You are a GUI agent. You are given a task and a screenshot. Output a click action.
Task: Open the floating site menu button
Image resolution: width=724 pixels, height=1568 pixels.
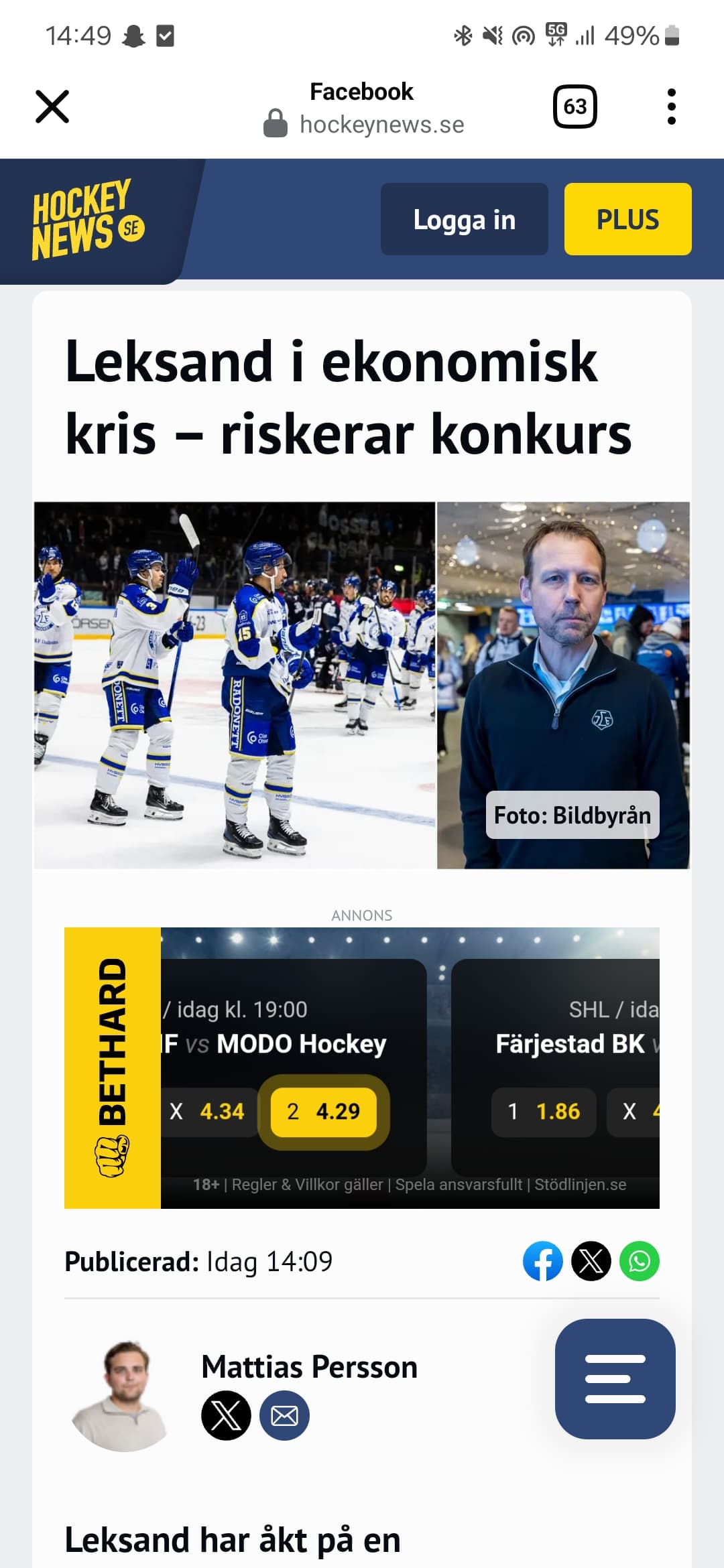click(x=615, y=1378)
